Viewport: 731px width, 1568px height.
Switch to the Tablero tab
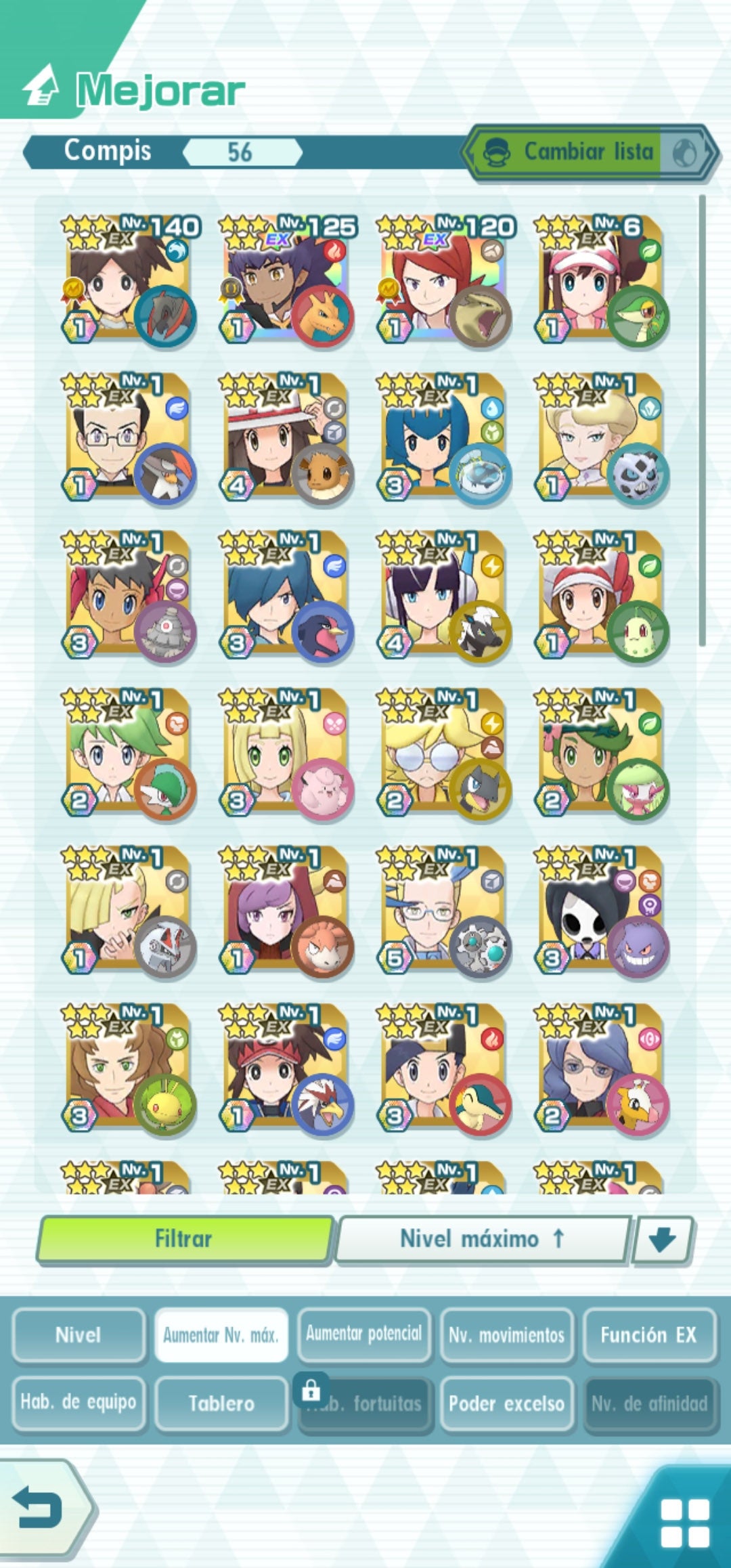pyautogui.click(x=221, y=1403)
